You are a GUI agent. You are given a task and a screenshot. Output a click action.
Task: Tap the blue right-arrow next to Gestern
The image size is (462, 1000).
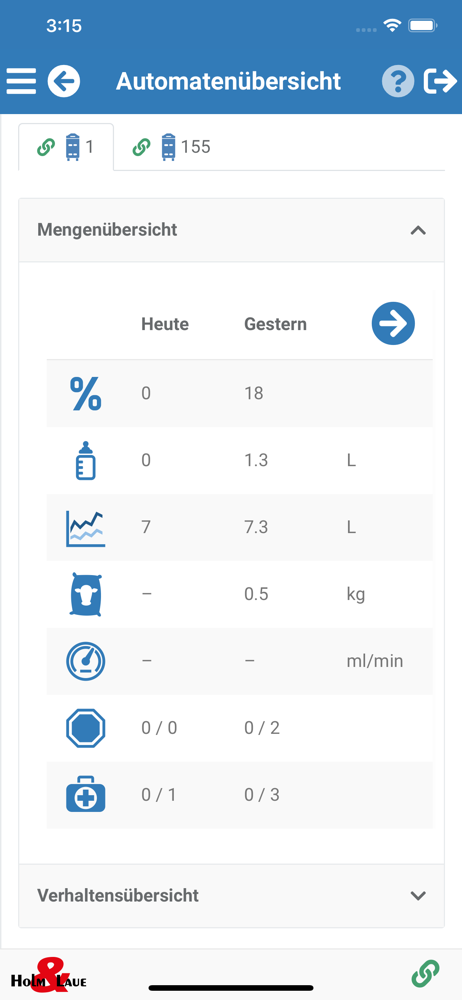click(x=393, y=324)
